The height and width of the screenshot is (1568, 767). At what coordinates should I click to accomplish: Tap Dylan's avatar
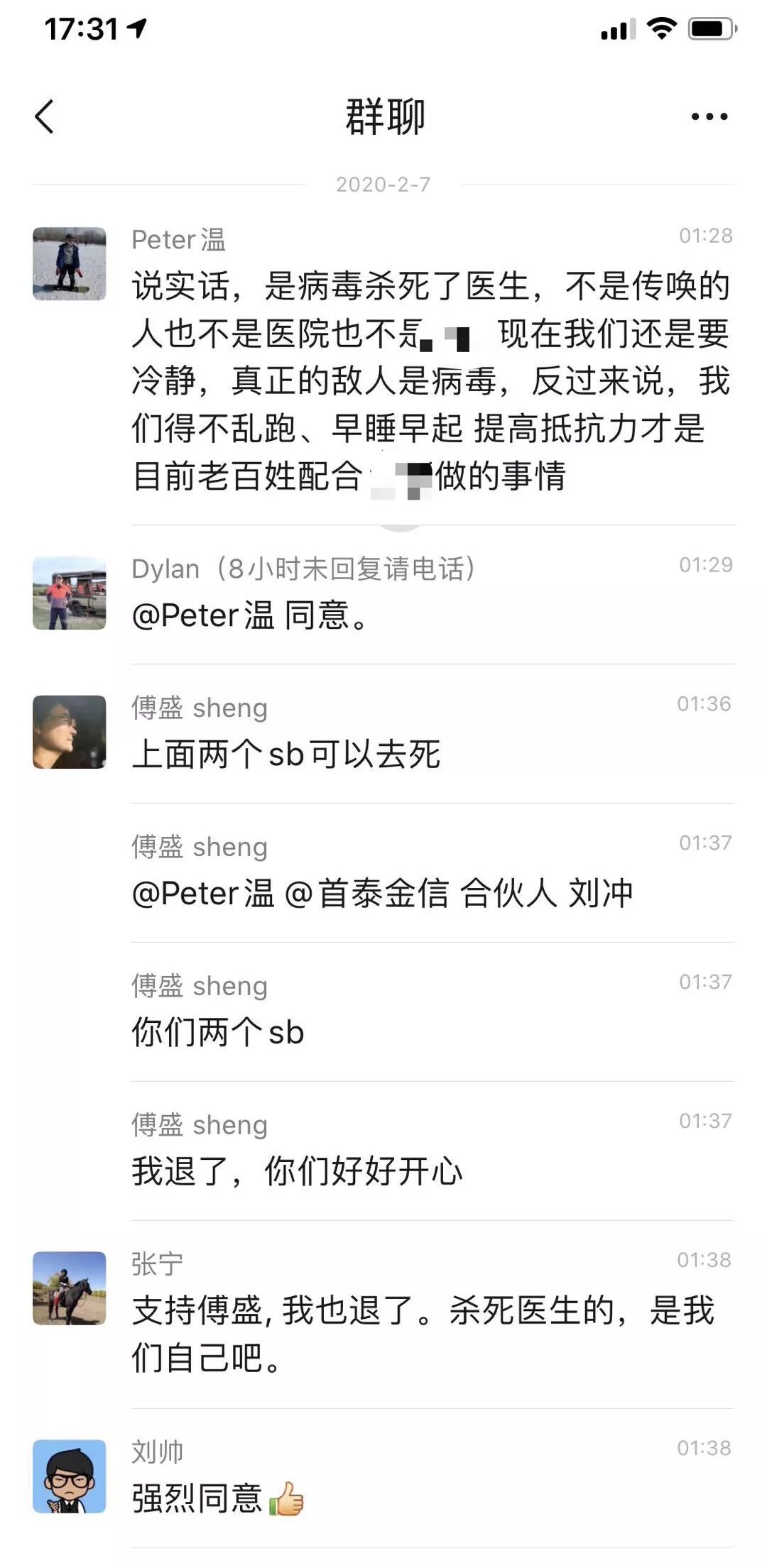point(70,593)
